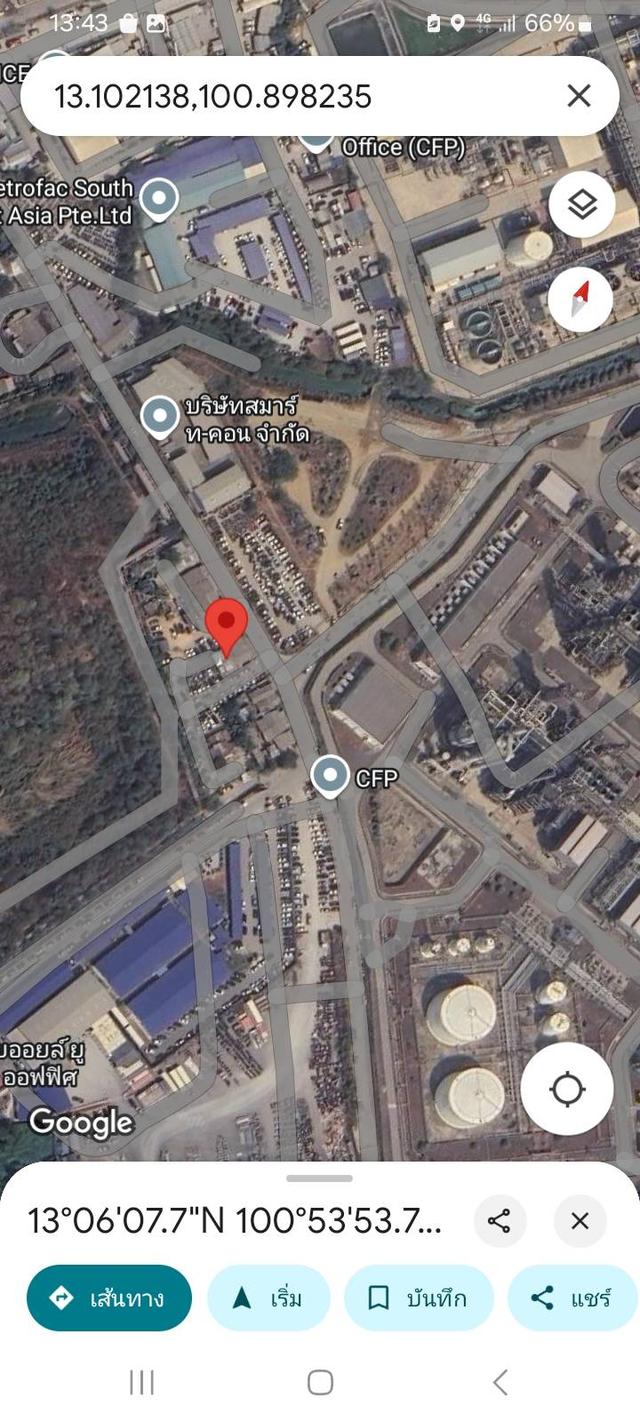This screenshot has height=1422, width=640.
Task: Center map on my location
Action: tap(567, 1089)
